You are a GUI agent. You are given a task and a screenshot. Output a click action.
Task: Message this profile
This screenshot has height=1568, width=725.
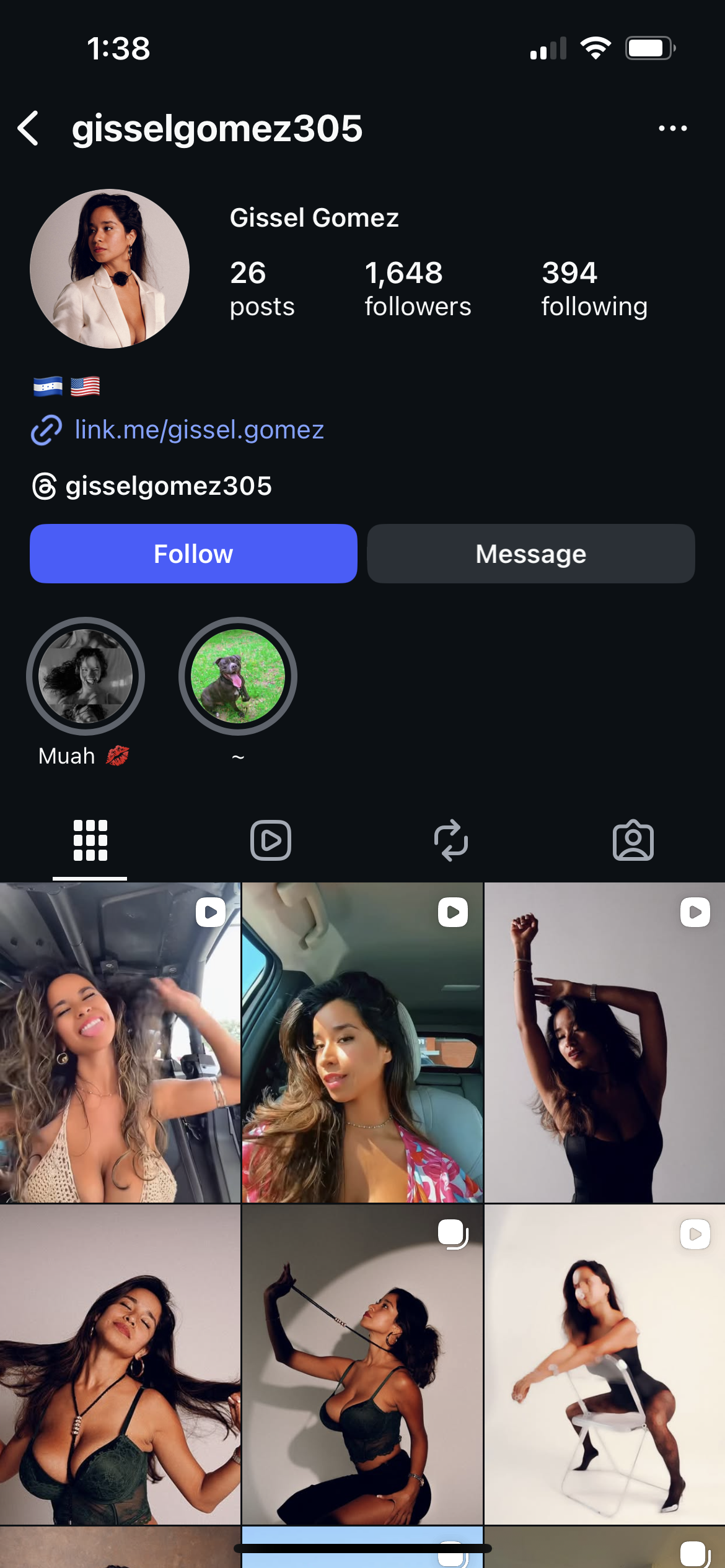530,554
